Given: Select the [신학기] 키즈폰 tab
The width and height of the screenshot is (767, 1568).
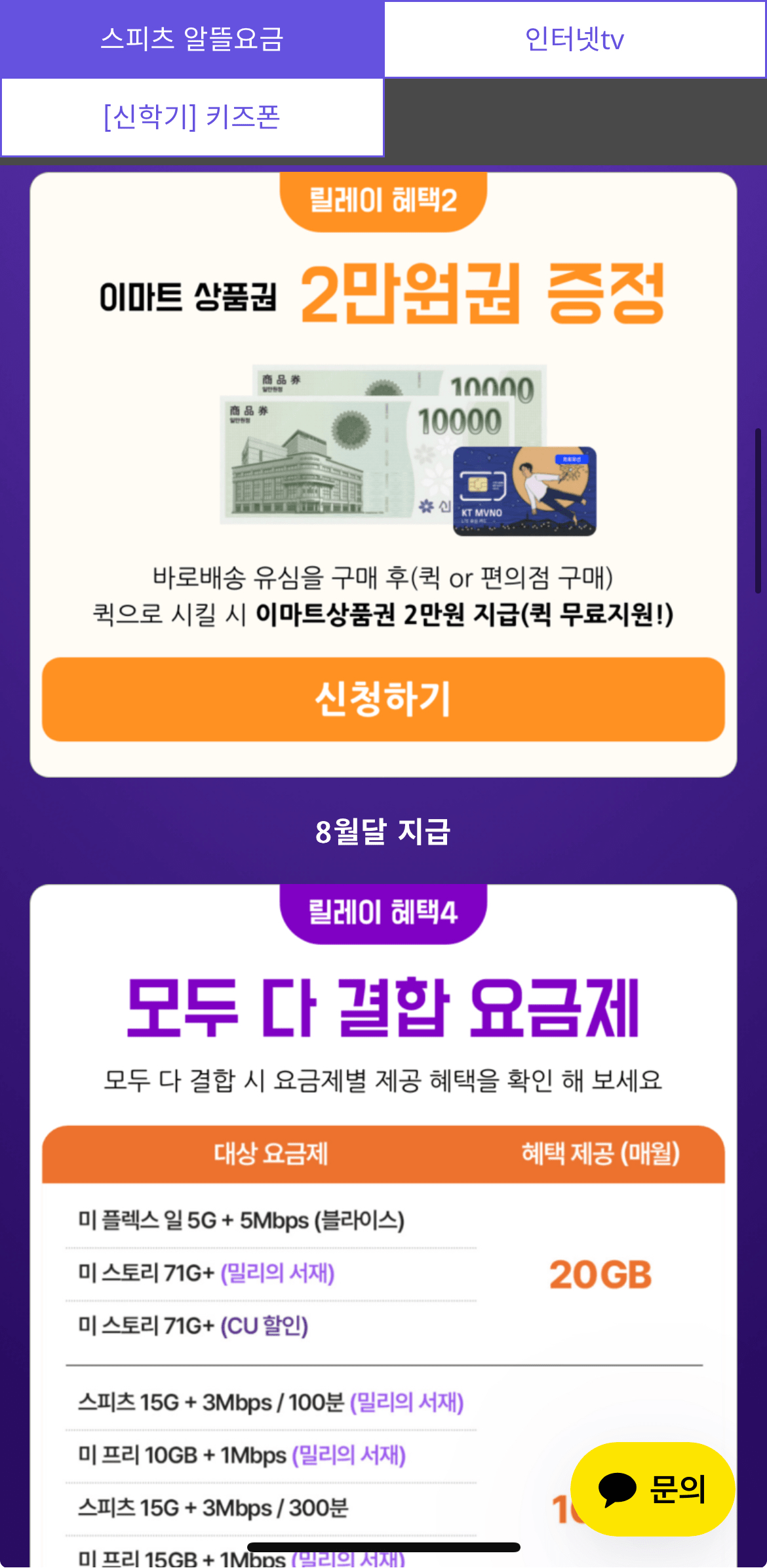Looking at the screenshot, I should (x=191, y=117).
